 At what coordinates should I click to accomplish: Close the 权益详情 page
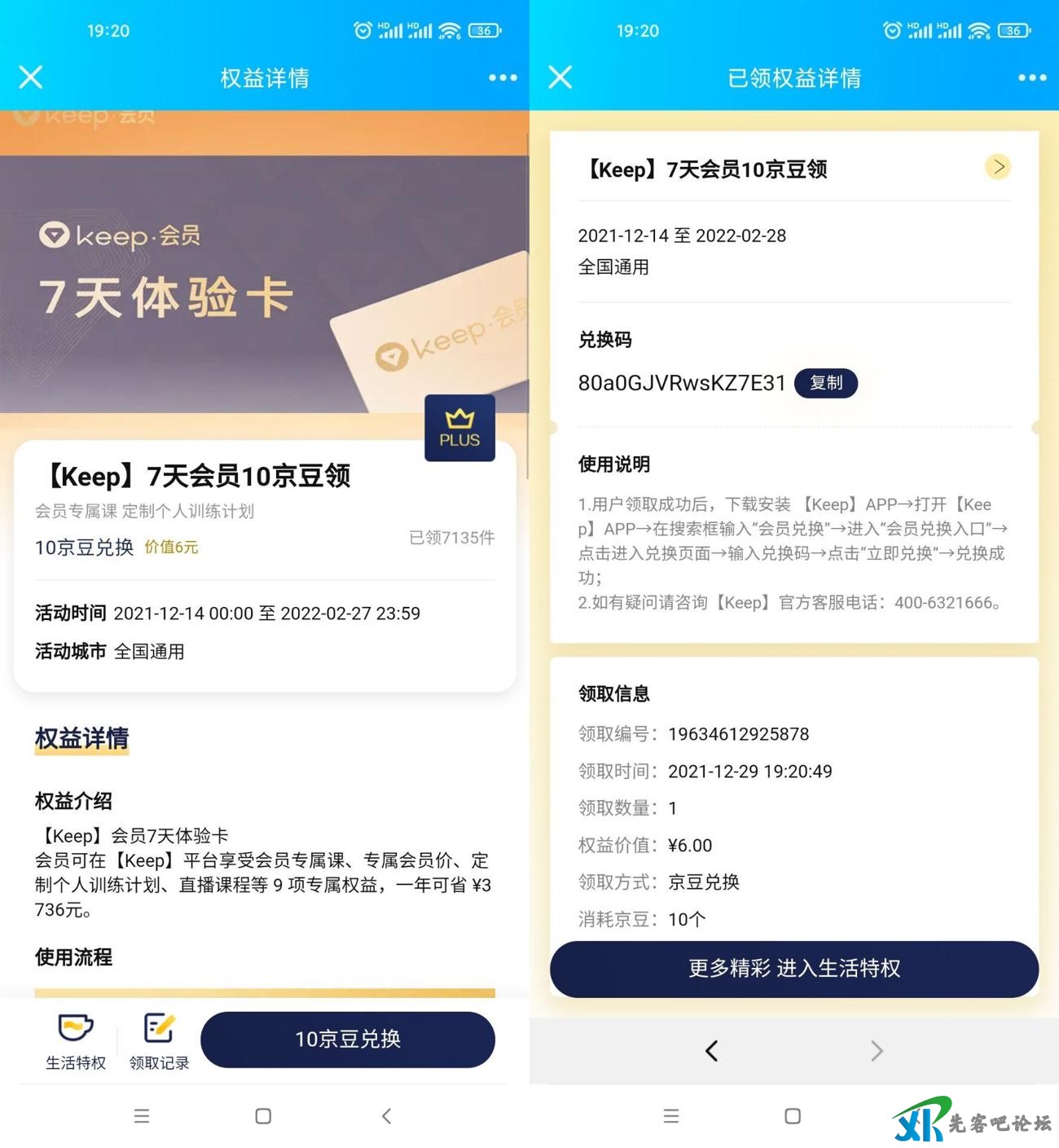pos(31,77)
